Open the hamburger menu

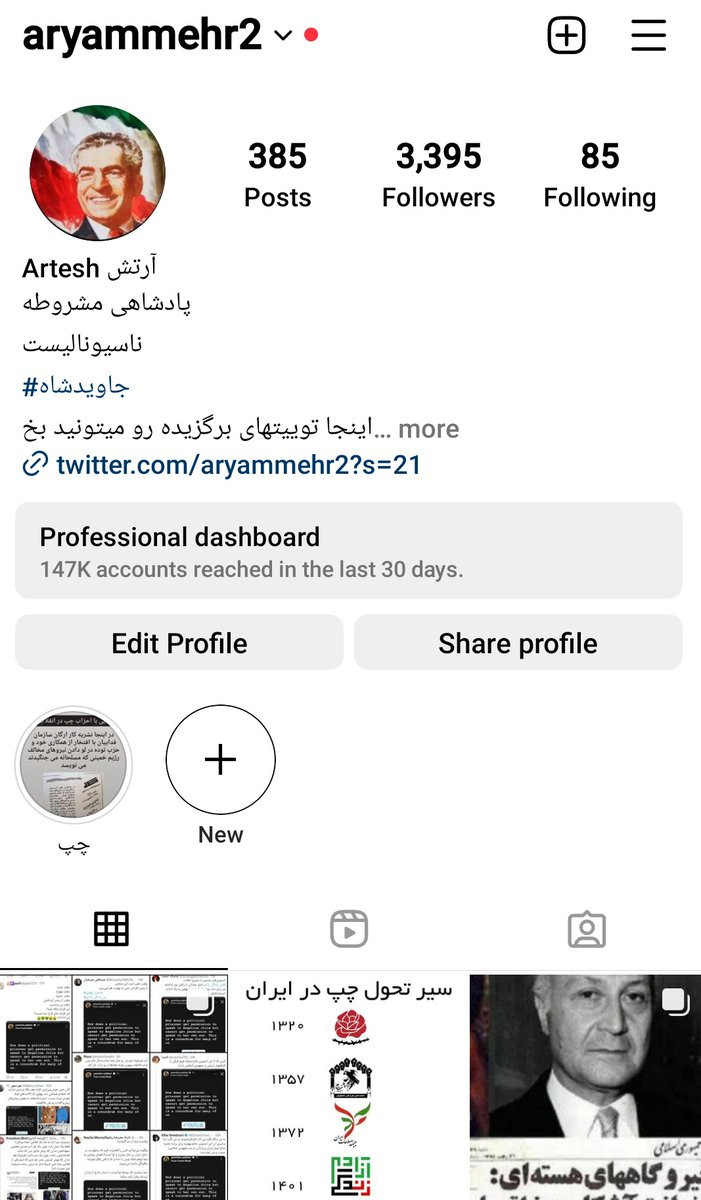click(x=649, y=36)
